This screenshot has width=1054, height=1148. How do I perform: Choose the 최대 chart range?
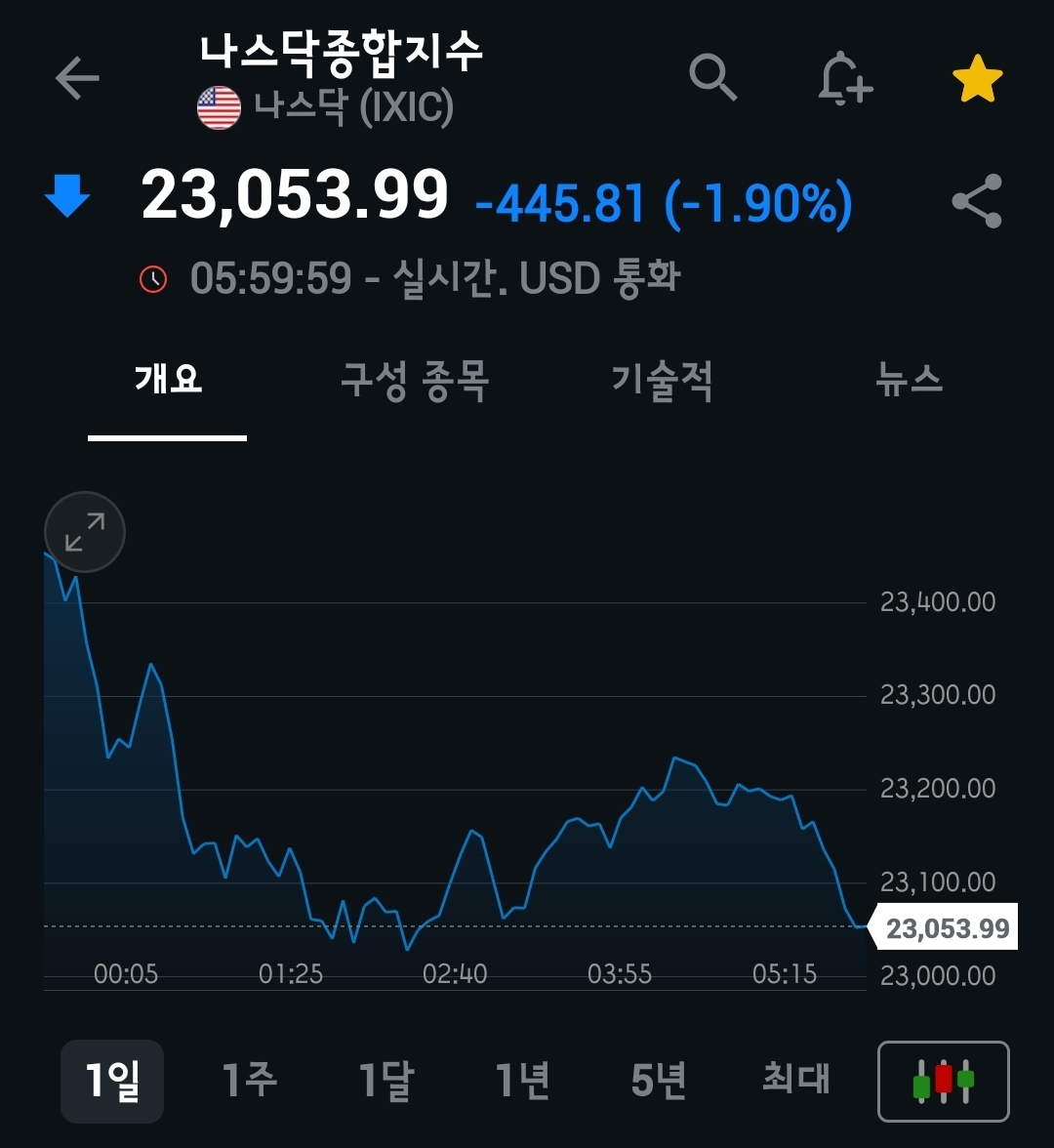point(795,1081)
